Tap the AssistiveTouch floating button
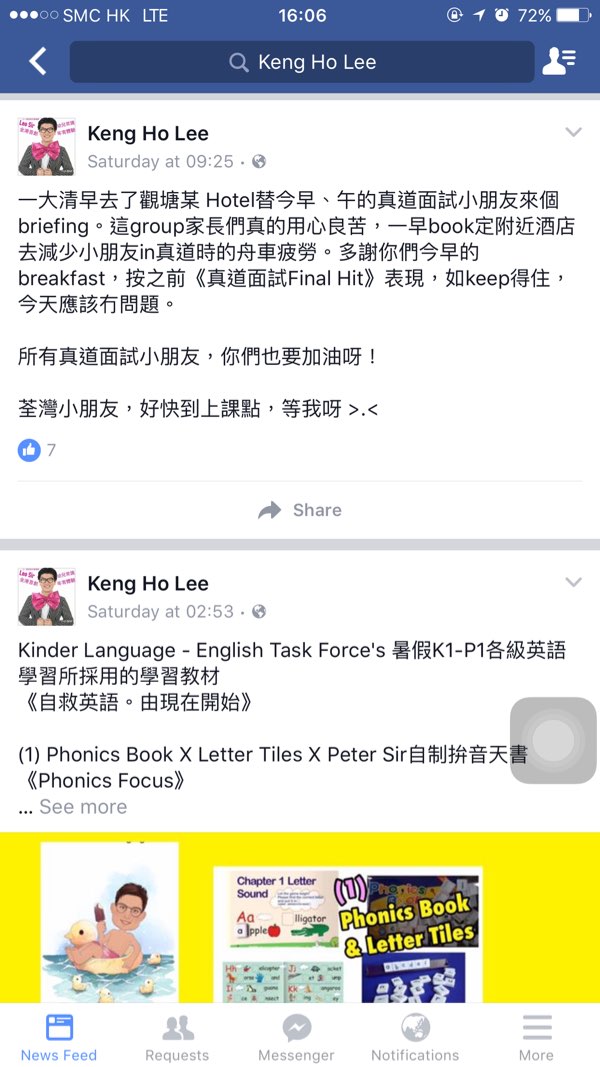This screenshot has height=1067, width=600. 553,740
